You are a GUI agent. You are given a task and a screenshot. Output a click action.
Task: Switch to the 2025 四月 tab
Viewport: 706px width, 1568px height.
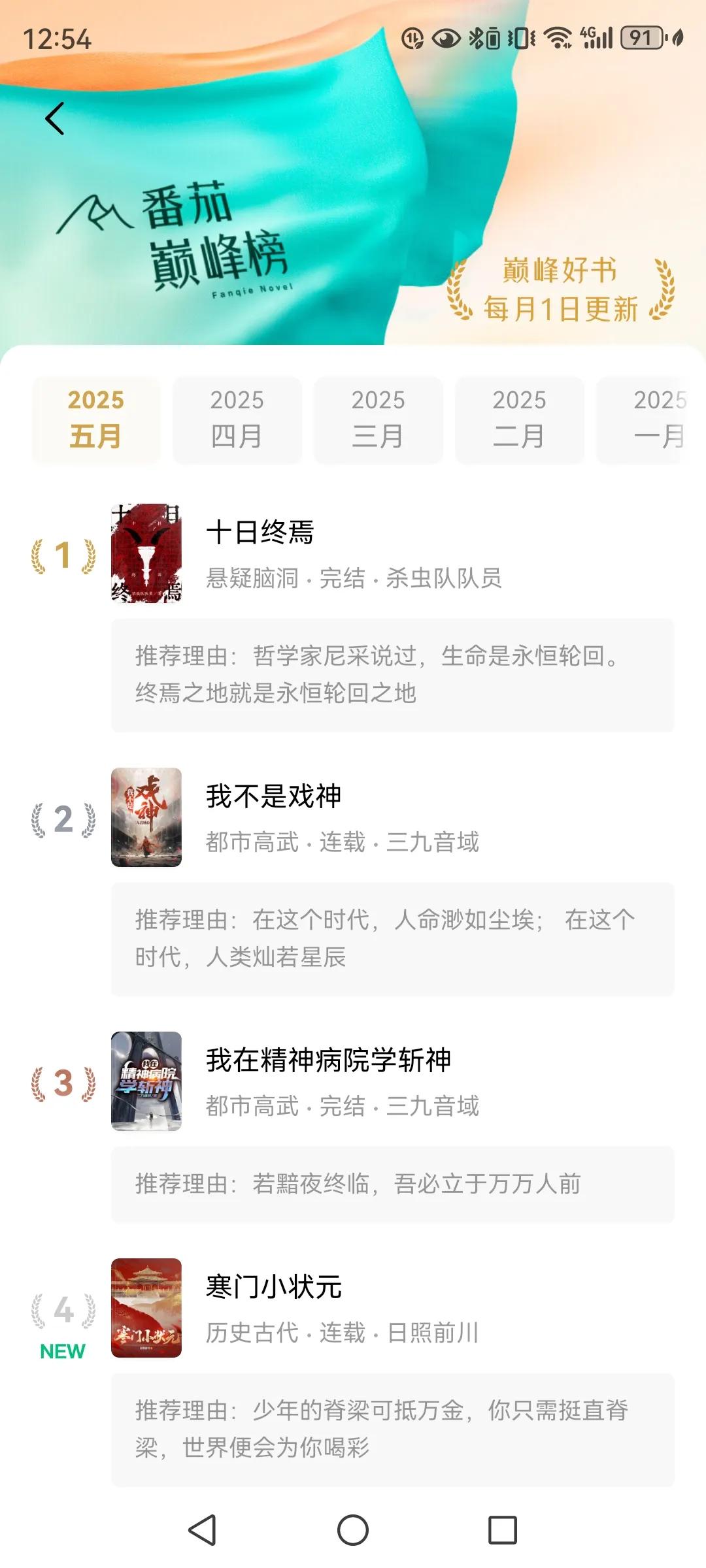[237, 419]
